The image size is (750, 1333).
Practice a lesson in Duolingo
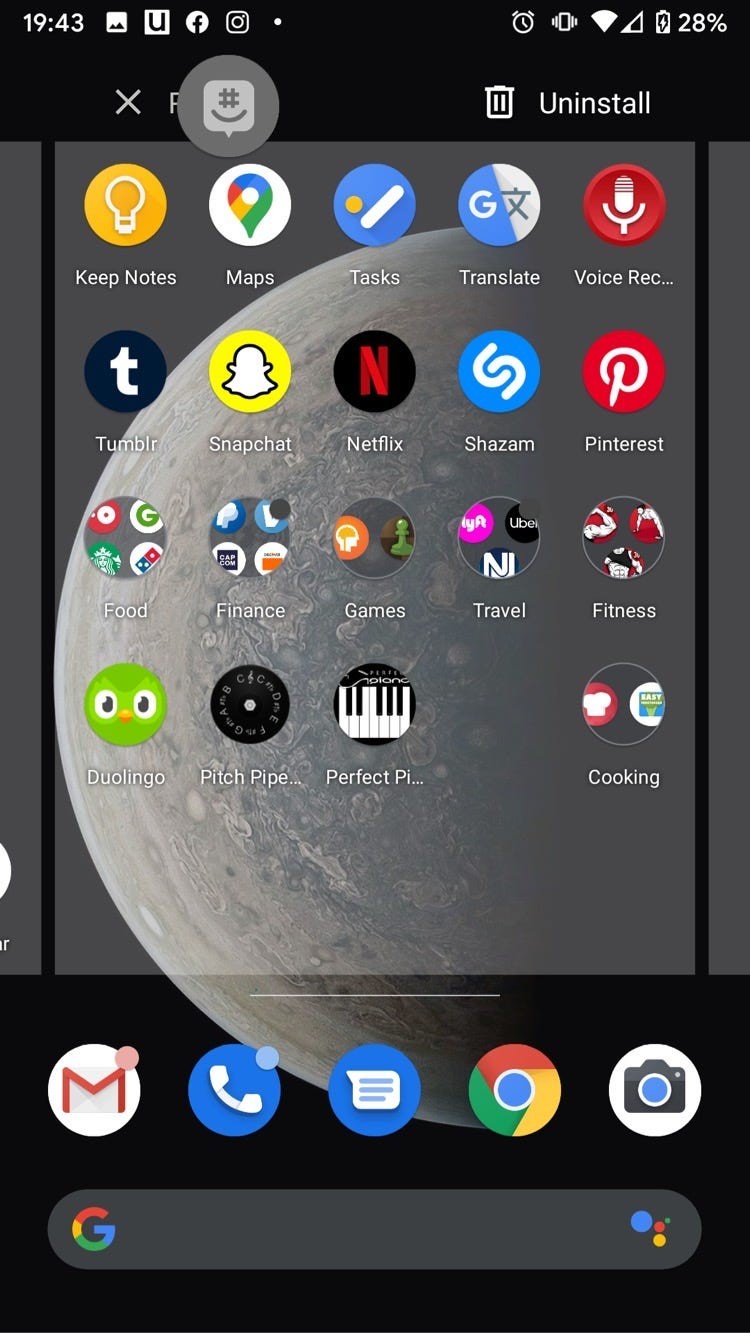click(125, 705)
